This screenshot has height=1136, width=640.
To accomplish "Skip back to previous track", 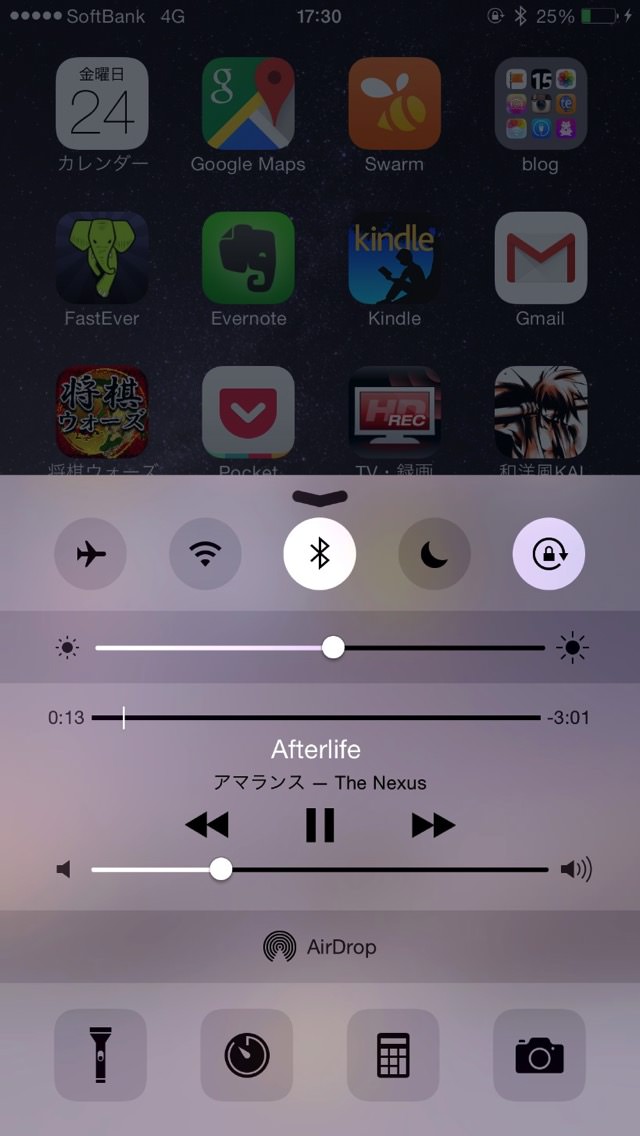I will click(207, 824).
